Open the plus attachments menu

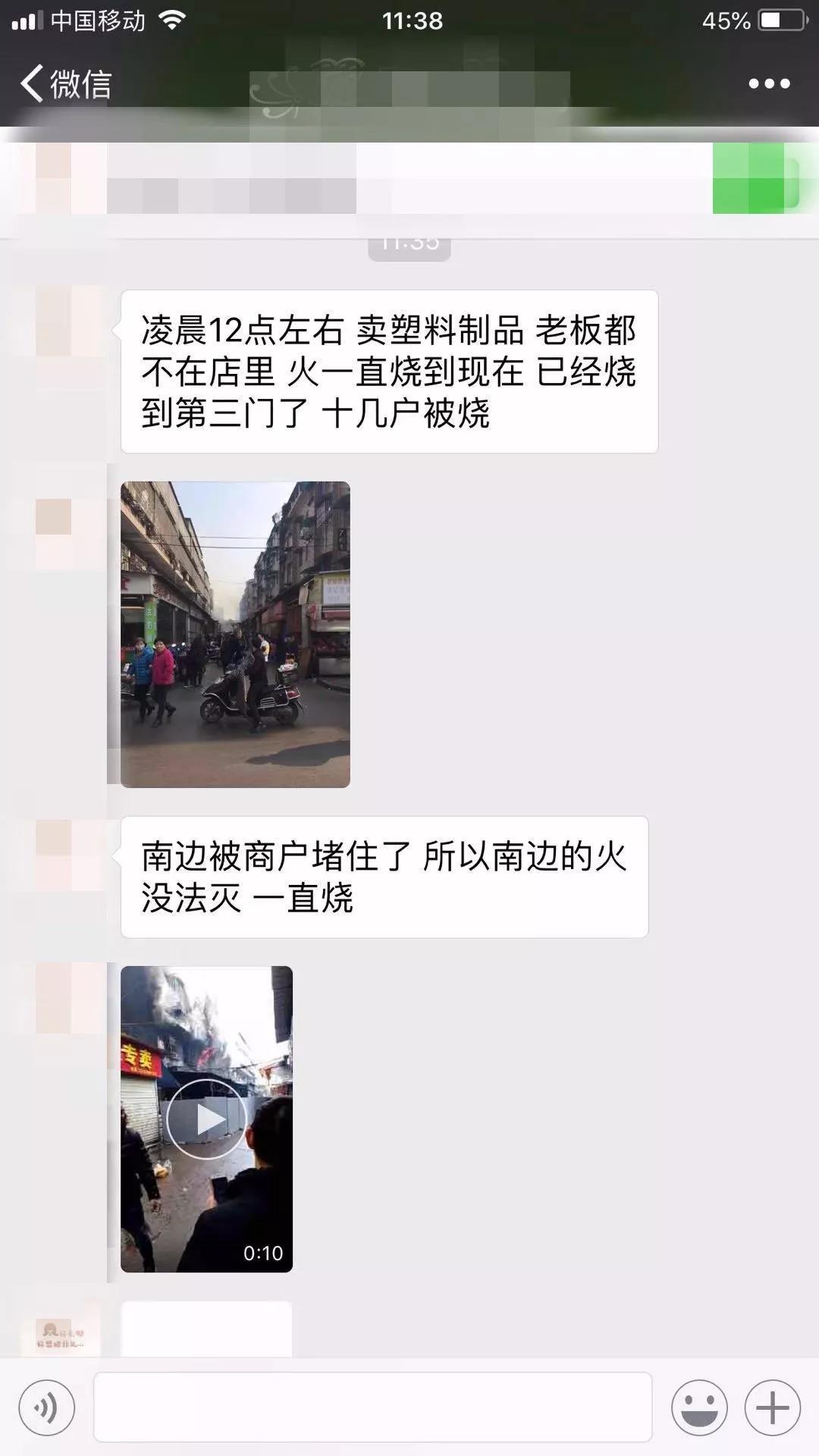pos(772,1408)
